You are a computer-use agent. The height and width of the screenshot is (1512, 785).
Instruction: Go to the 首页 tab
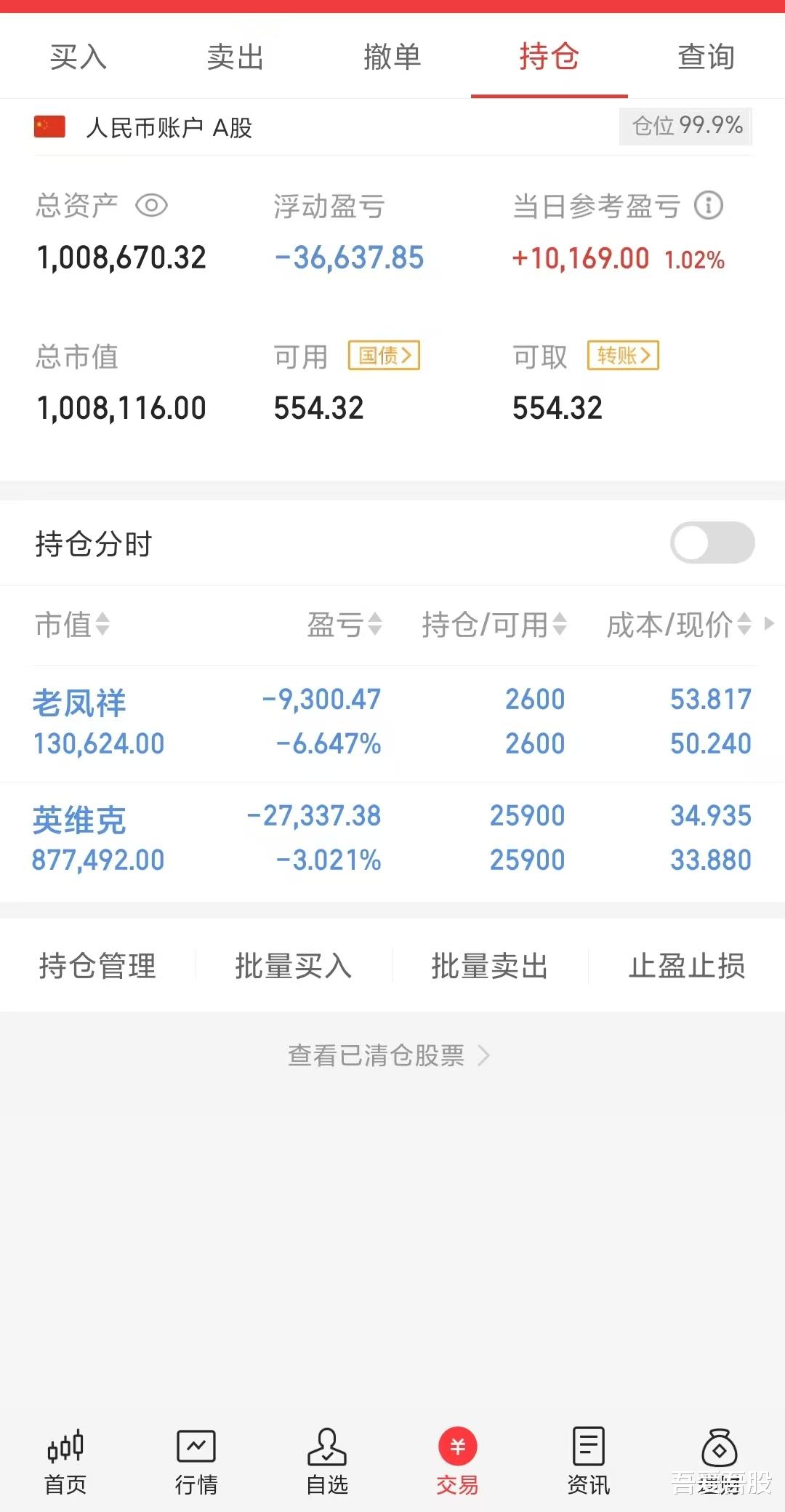[x=65, y=1460]
